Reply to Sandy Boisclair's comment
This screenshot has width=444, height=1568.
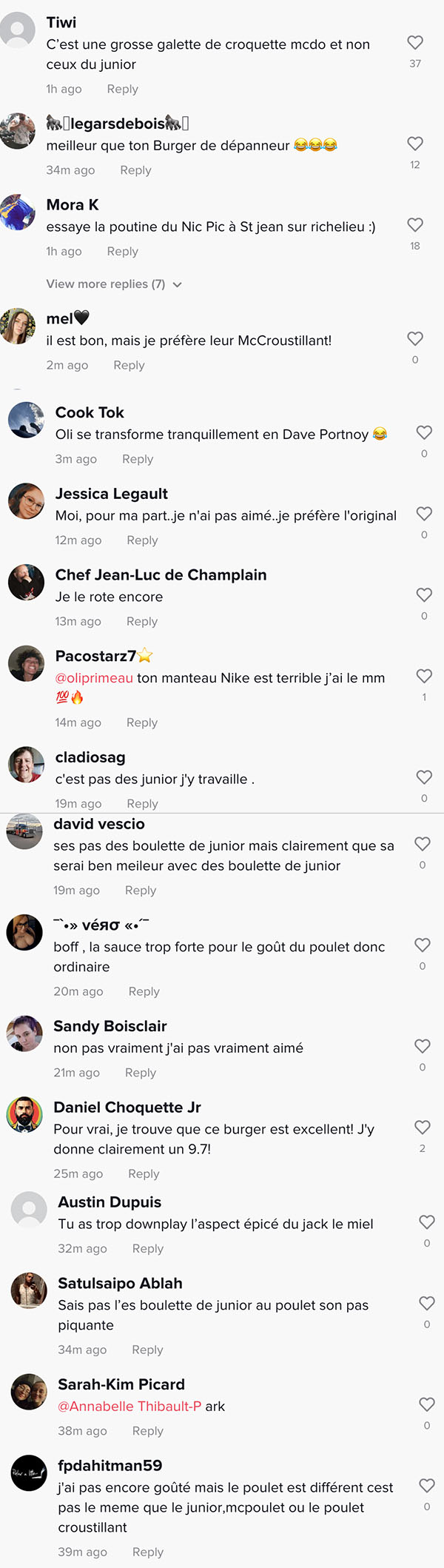click(x=141, y=1073)
